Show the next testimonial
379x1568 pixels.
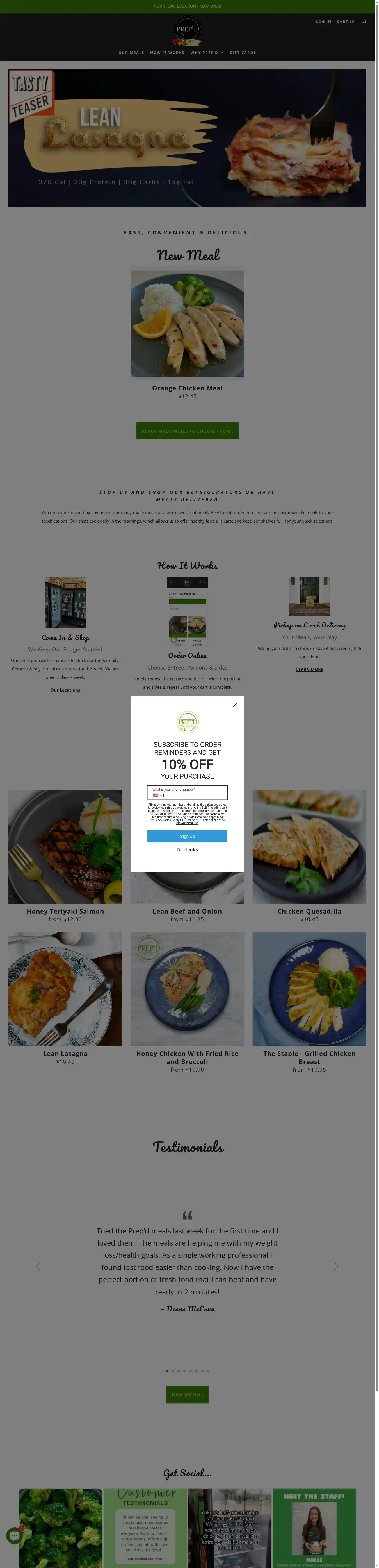(336, 1266)
